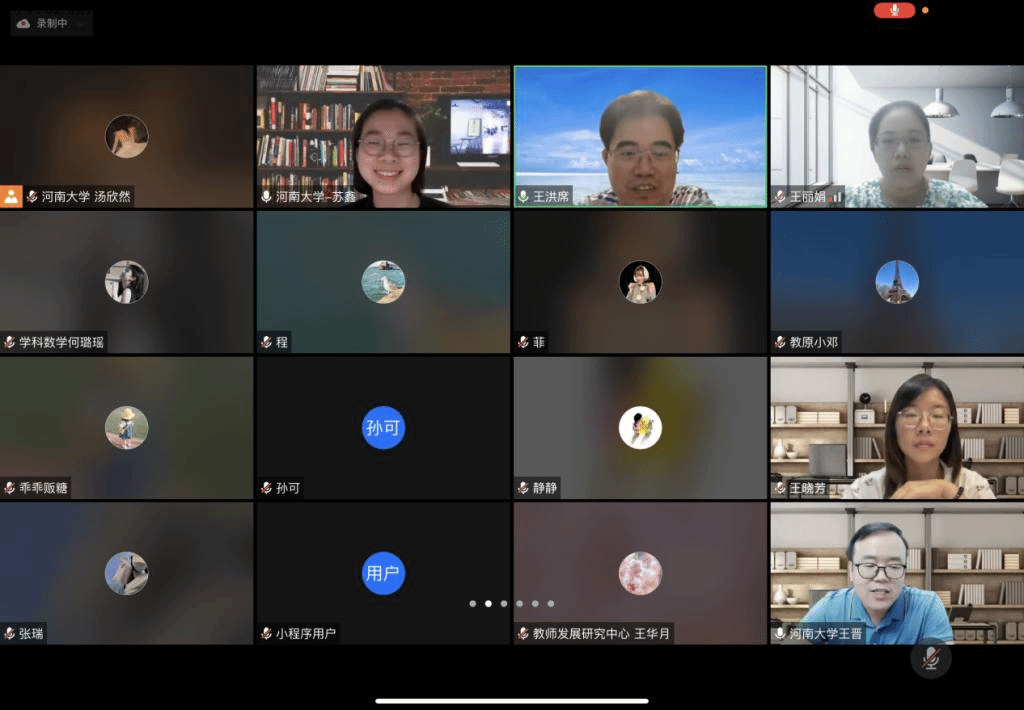Select the participant tile named 菲
Image resolution: width=1024 pixels, height=710 pixels.
tap(640, 282)
